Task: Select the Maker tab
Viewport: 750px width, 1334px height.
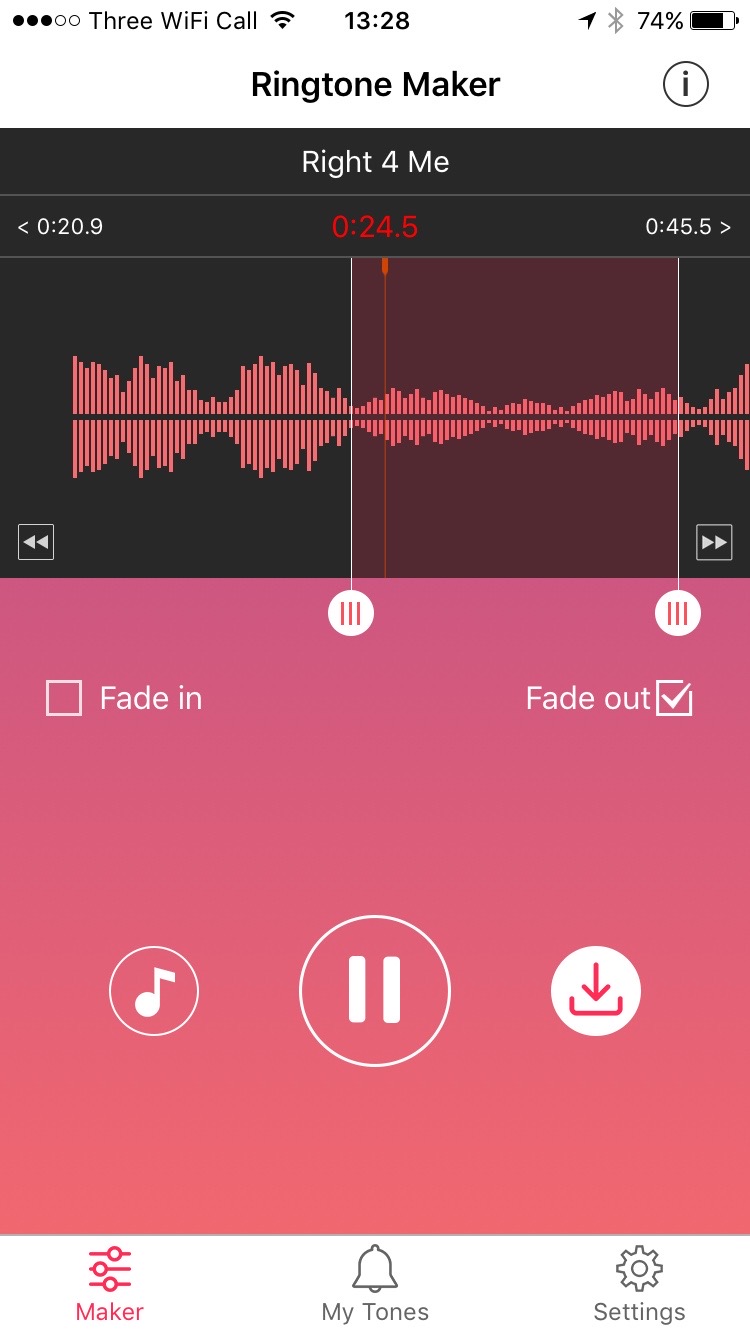Action: point(108,1285)
